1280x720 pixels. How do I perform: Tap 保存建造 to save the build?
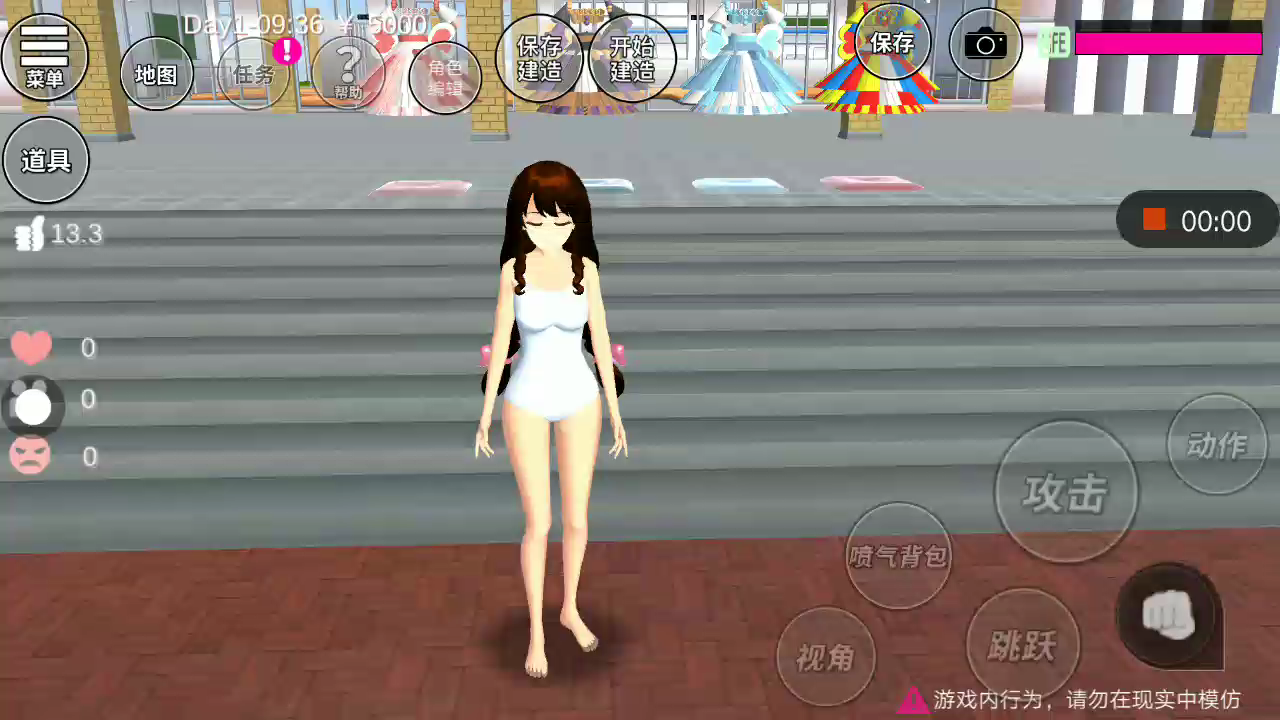tap(539, 58)
